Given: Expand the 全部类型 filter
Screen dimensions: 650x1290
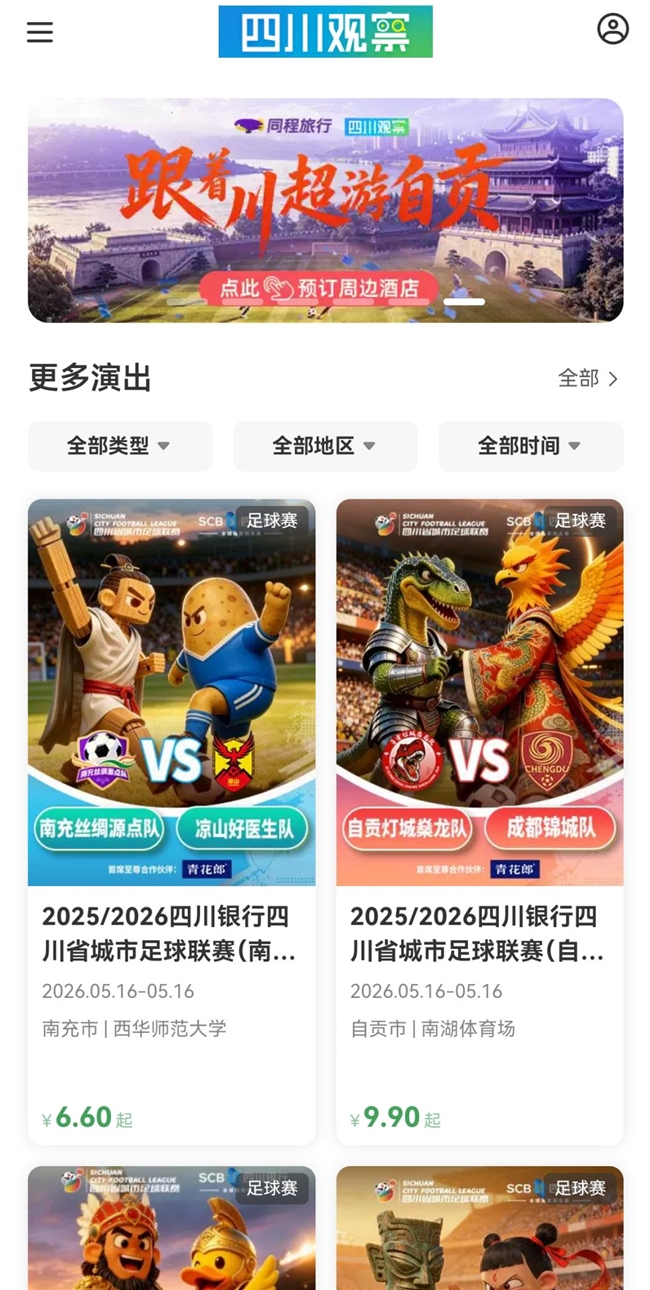Looking at the screenshot, I should tap(120, 446).
